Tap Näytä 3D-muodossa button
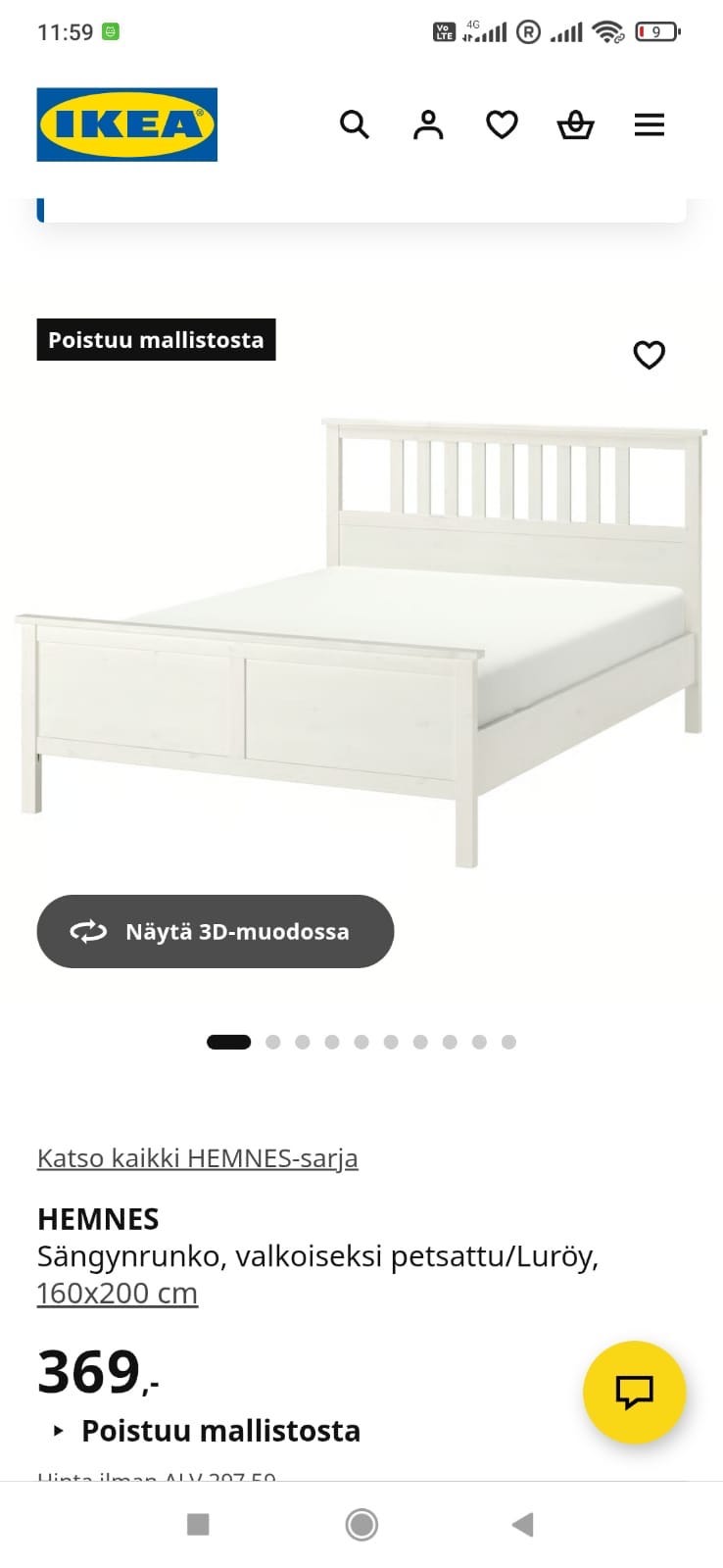Viewport: 723px width, 1568px height. (x=216, y=931)
